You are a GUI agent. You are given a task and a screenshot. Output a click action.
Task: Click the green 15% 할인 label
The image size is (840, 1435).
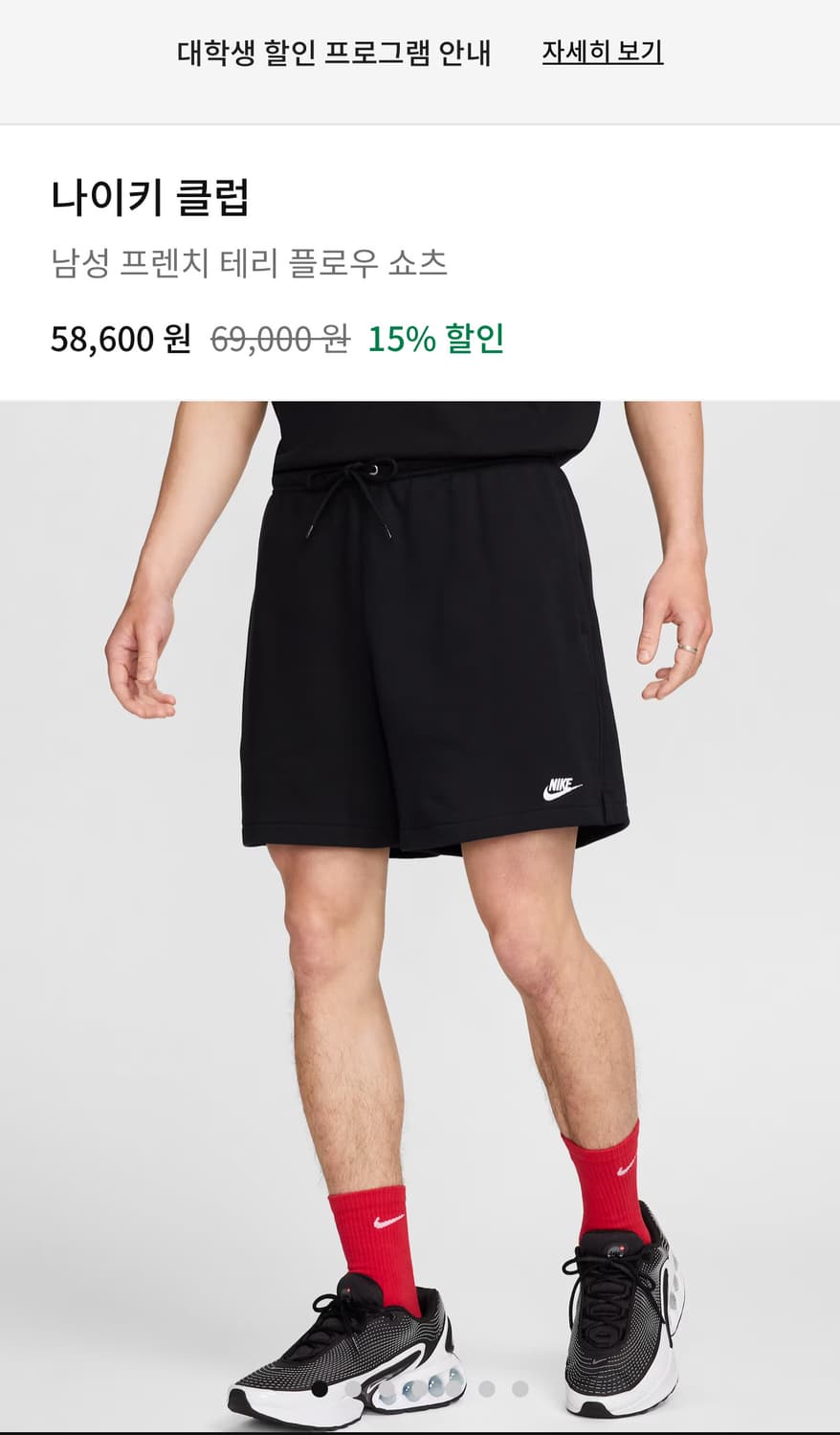433,339
